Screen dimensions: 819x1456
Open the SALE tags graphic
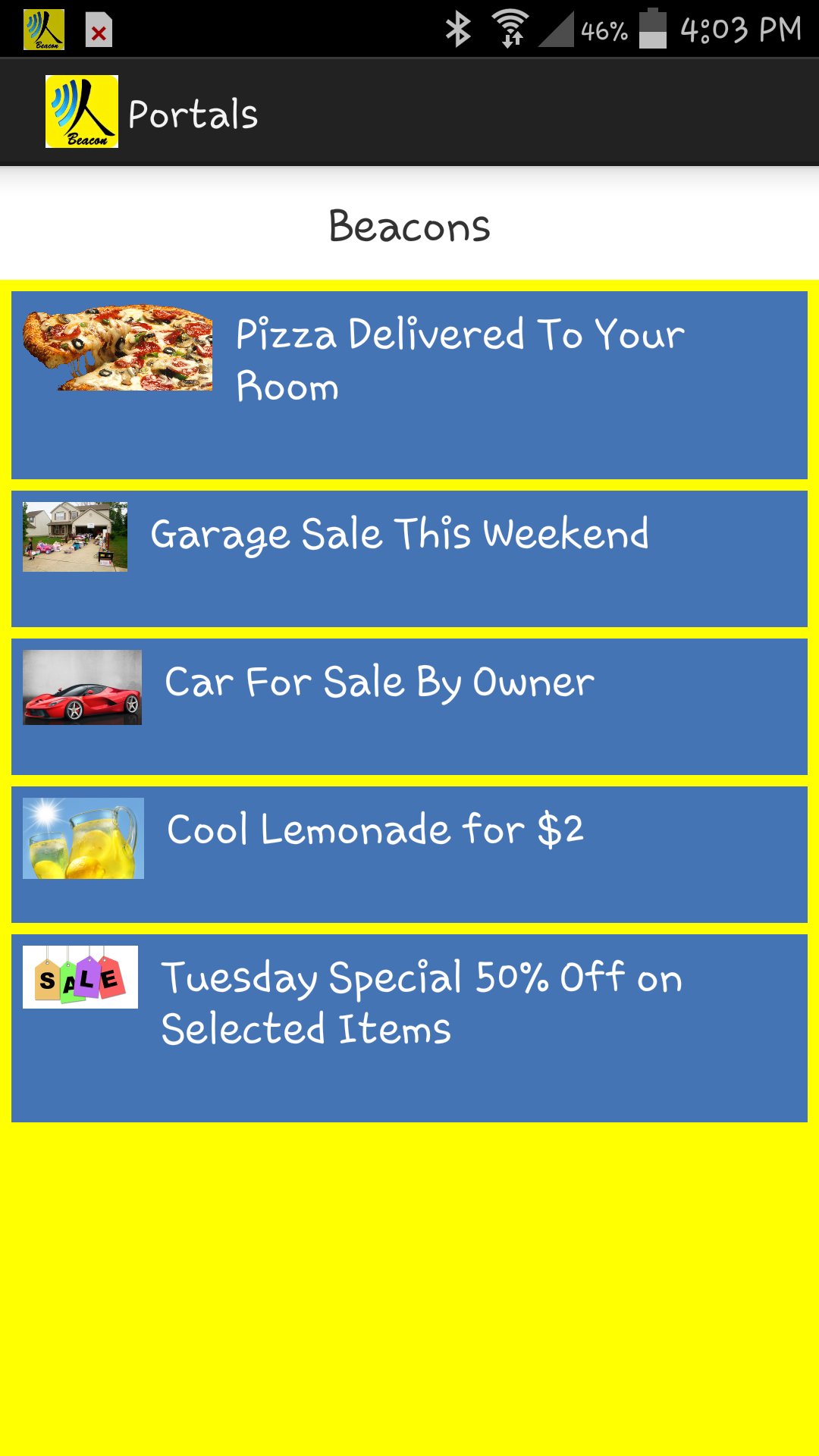[x=80, y=978]
